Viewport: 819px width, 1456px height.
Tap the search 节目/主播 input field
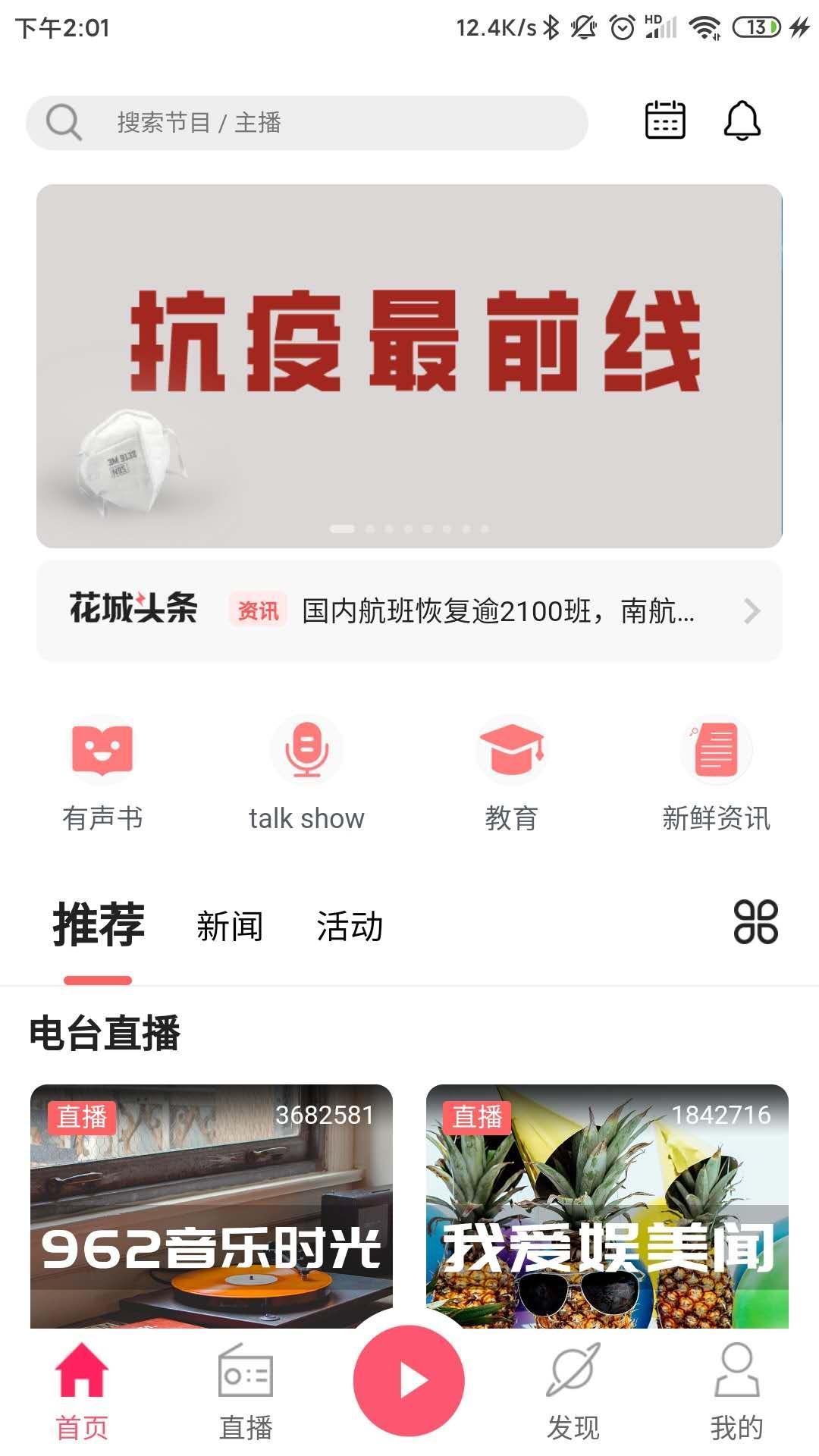306,121
